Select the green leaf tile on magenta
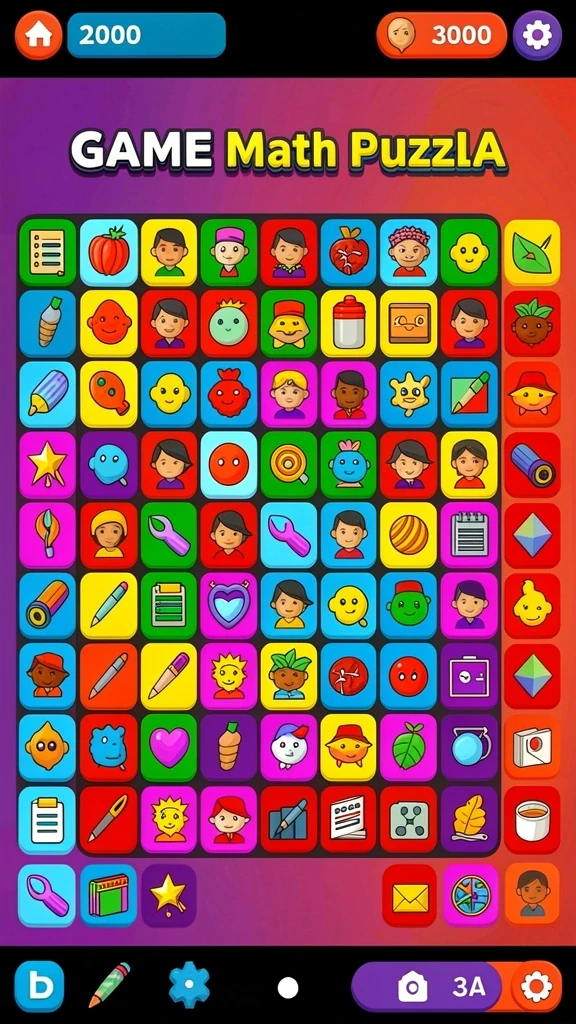 click(x=409, y=747)
